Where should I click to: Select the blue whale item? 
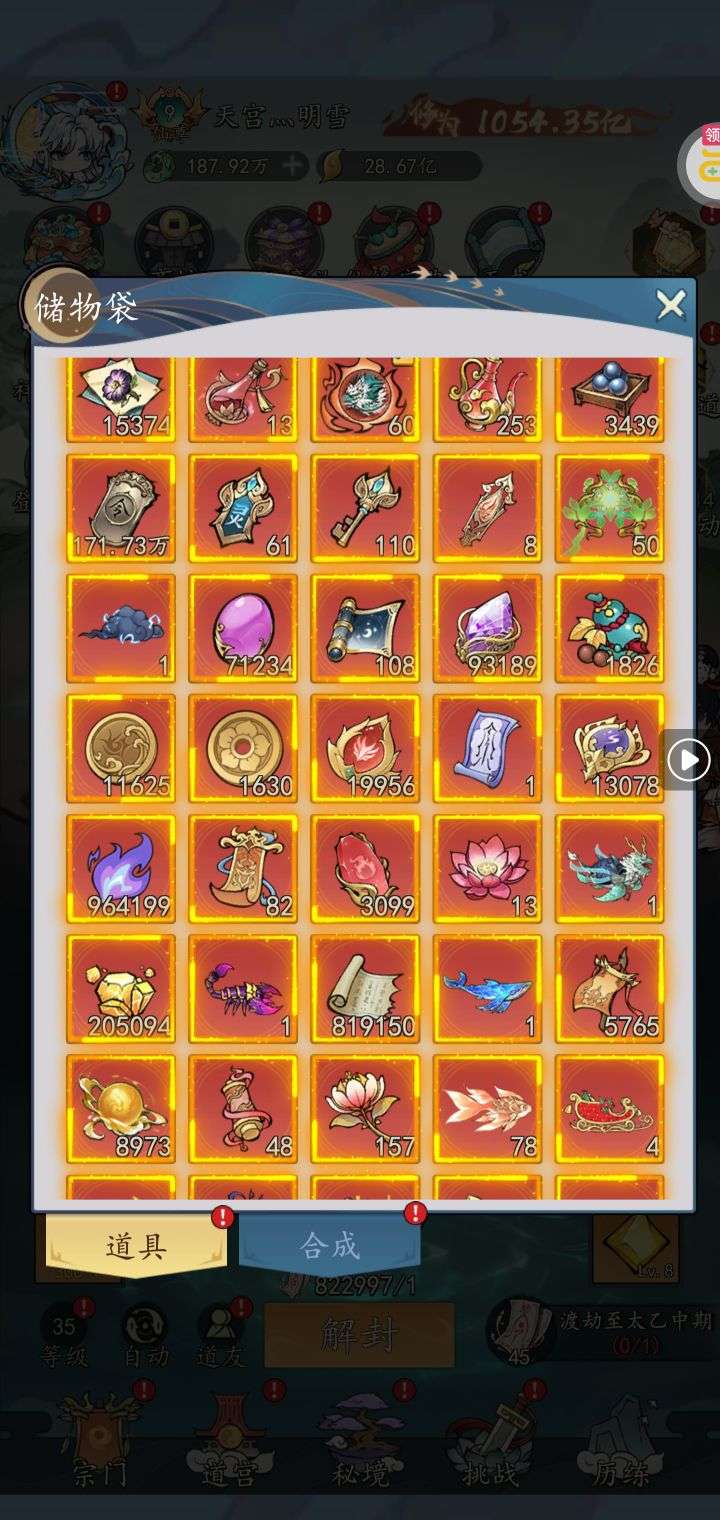(487, 988)
